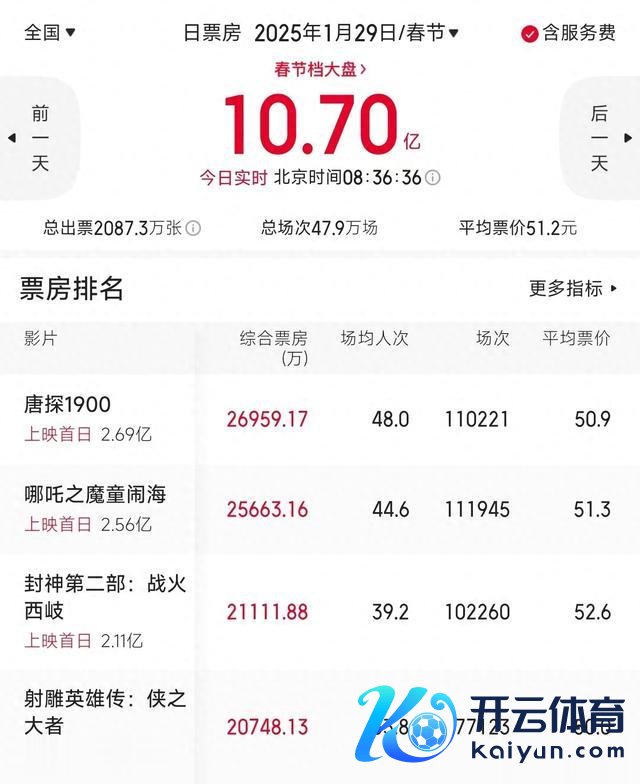This screenshot has height=784, width=640.
Task: Go to 后一天 box office
Action: (601, 137)
